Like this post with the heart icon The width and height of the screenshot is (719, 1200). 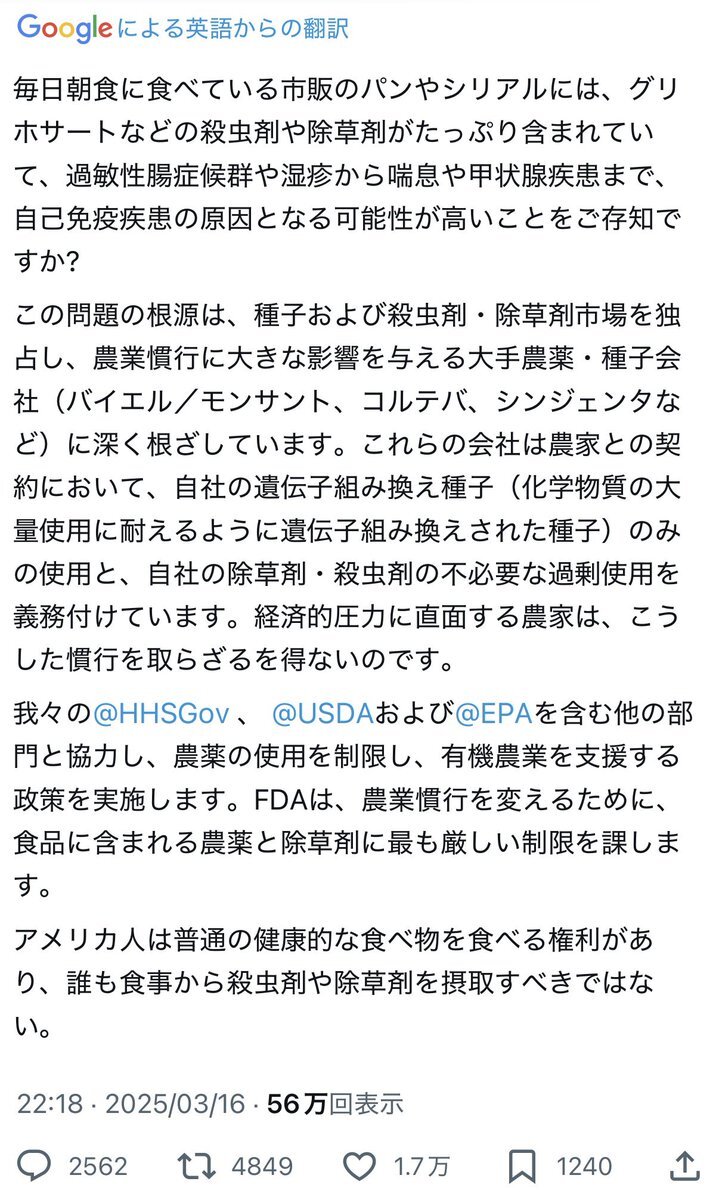[x=359, y=1165]
